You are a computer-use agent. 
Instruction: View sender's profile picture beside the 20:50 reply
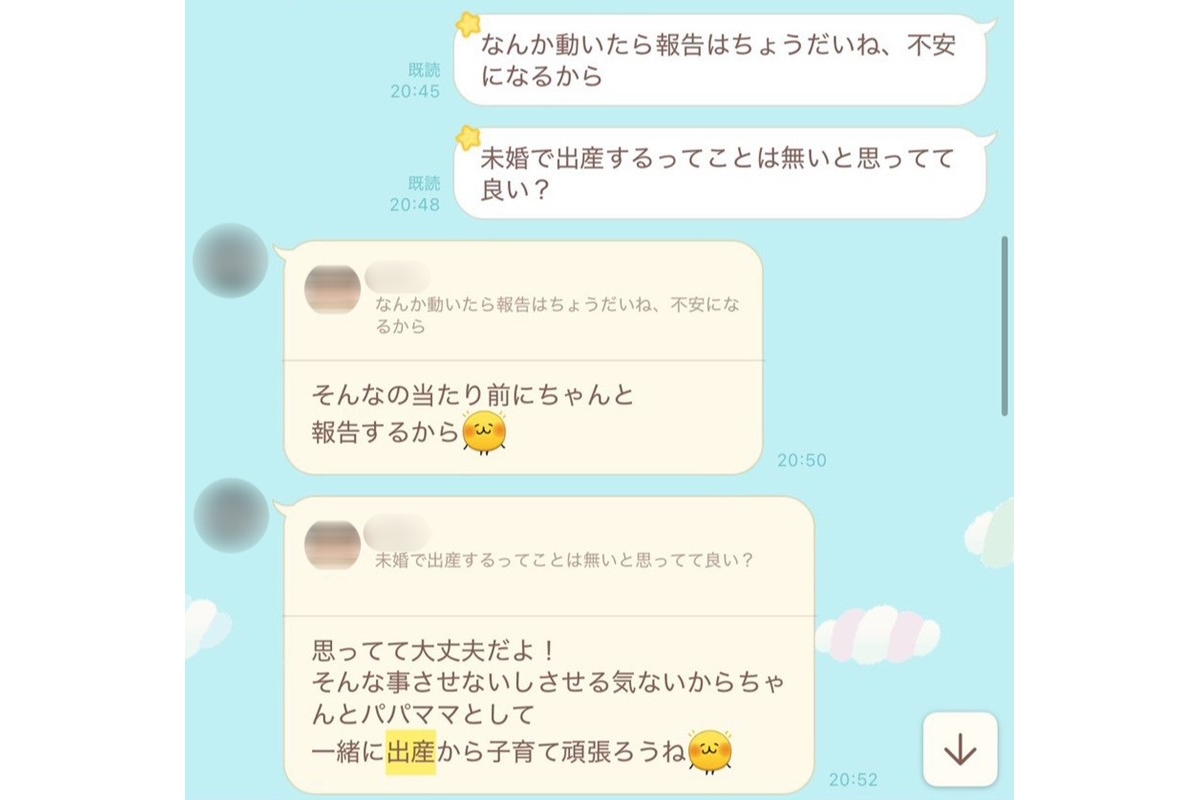pos(230,261)
